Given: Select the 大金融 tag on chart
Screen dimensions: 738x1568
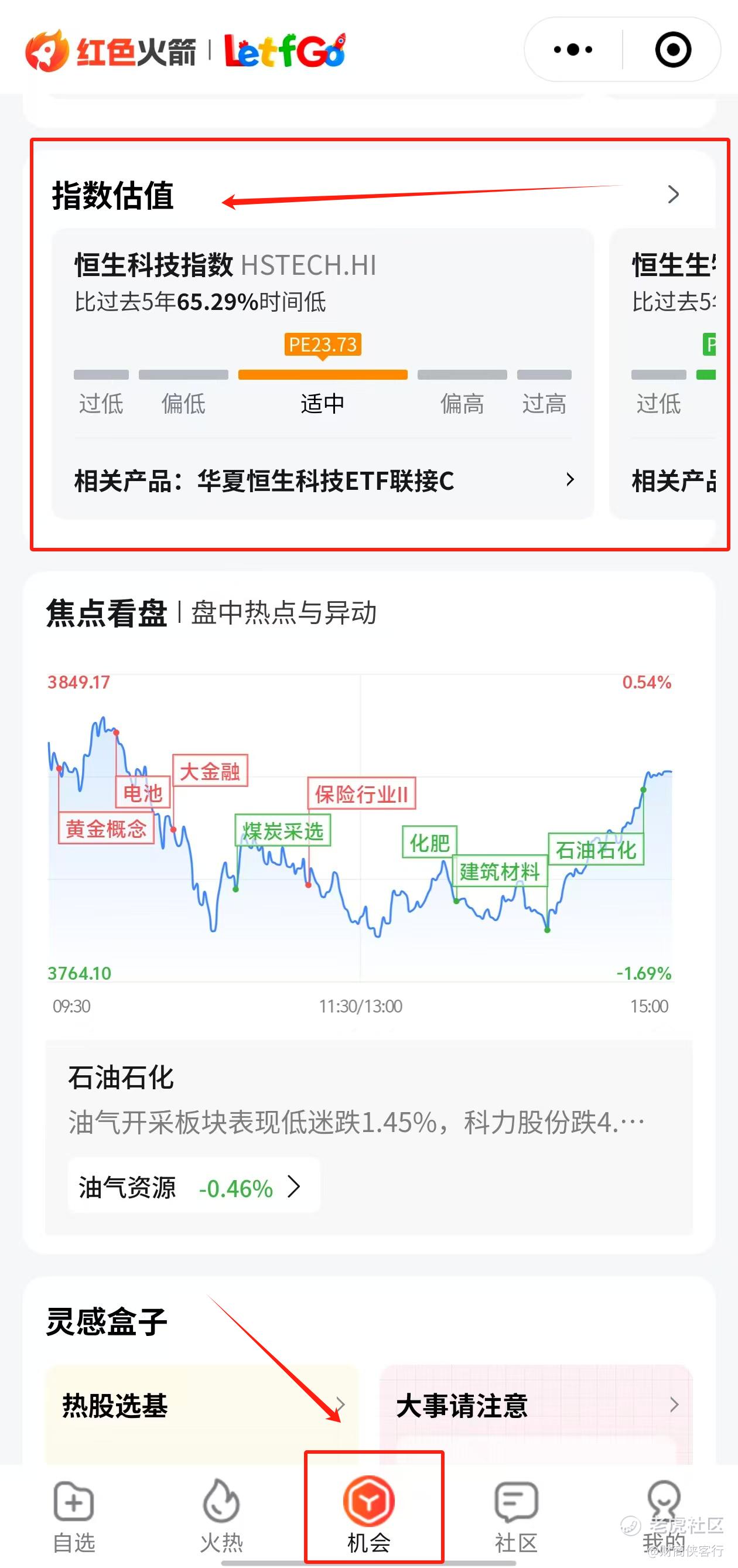Looking at the screenshot, I should [x=210, y=771].
